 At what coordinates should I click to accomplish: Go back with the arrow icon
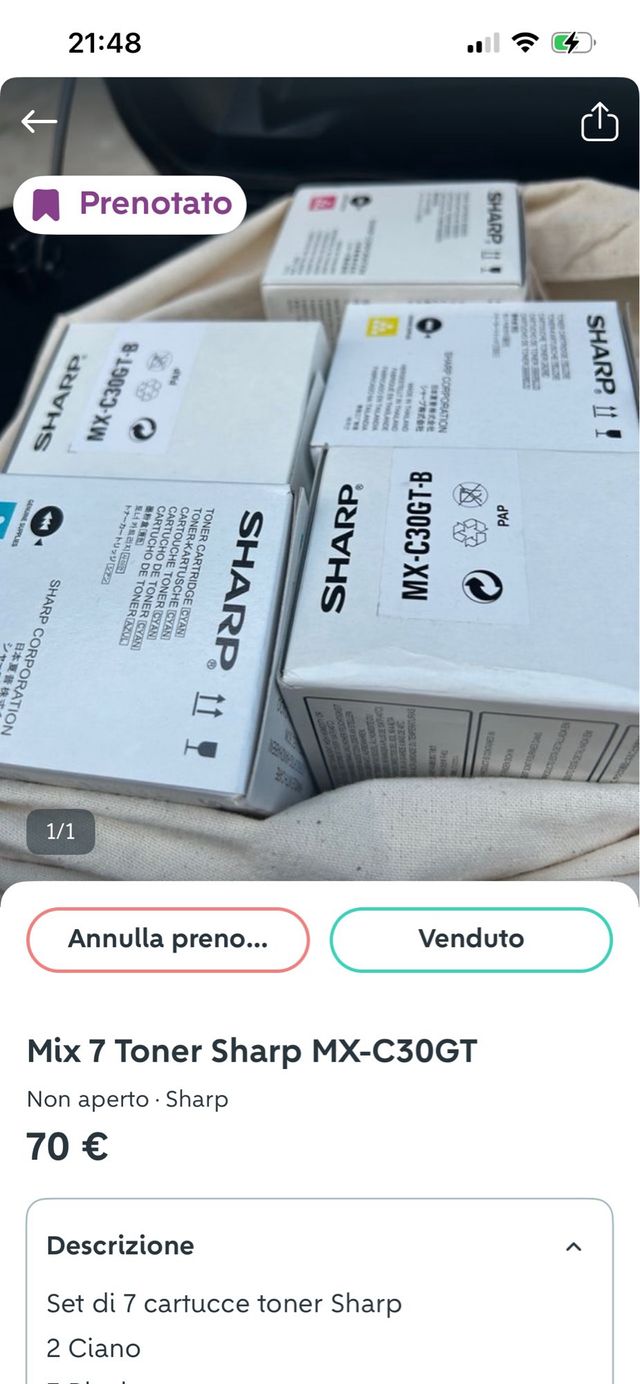coord(40,122)
